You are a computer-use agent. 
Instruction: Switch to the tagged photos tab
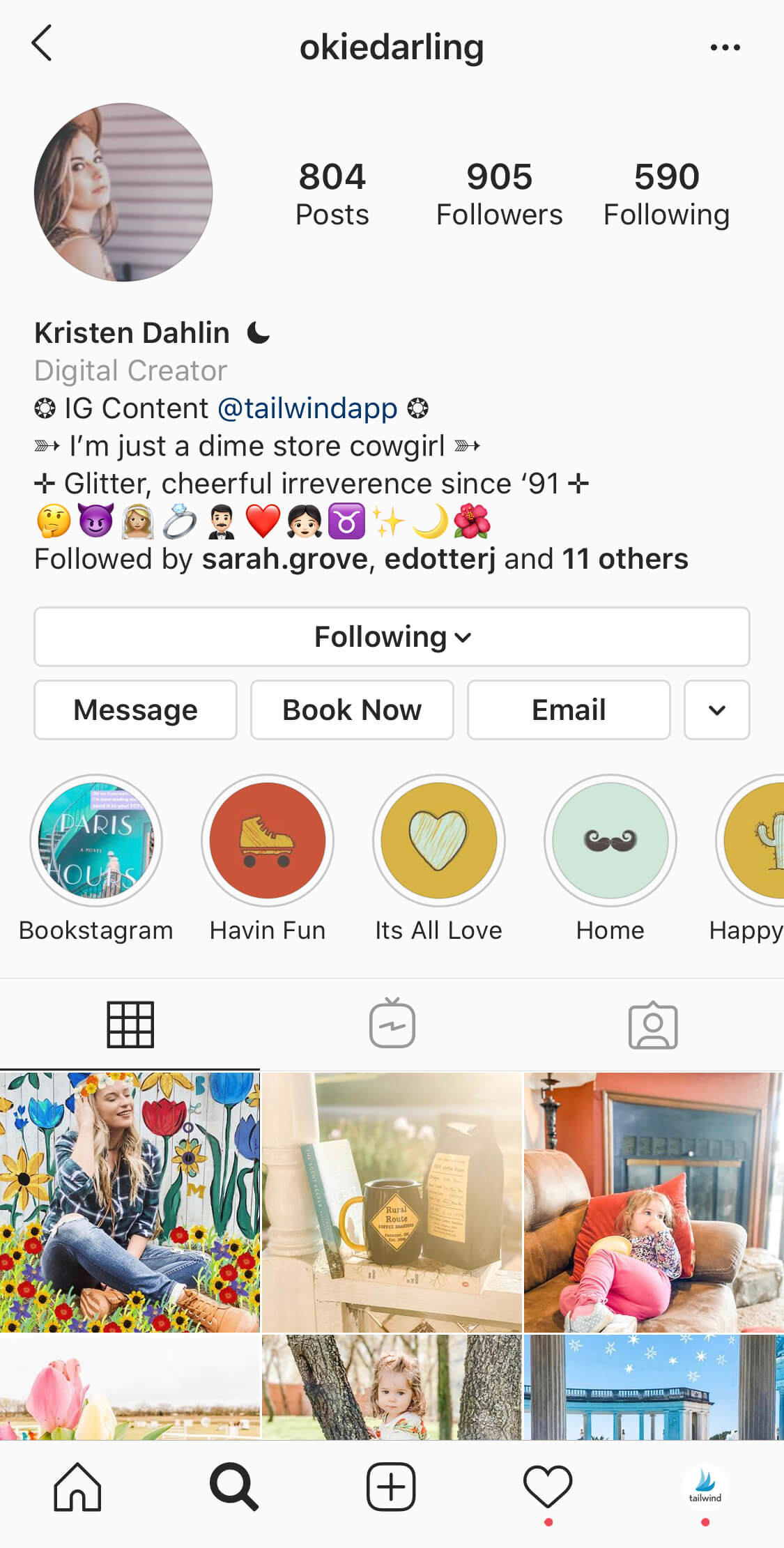[653, 1024]
